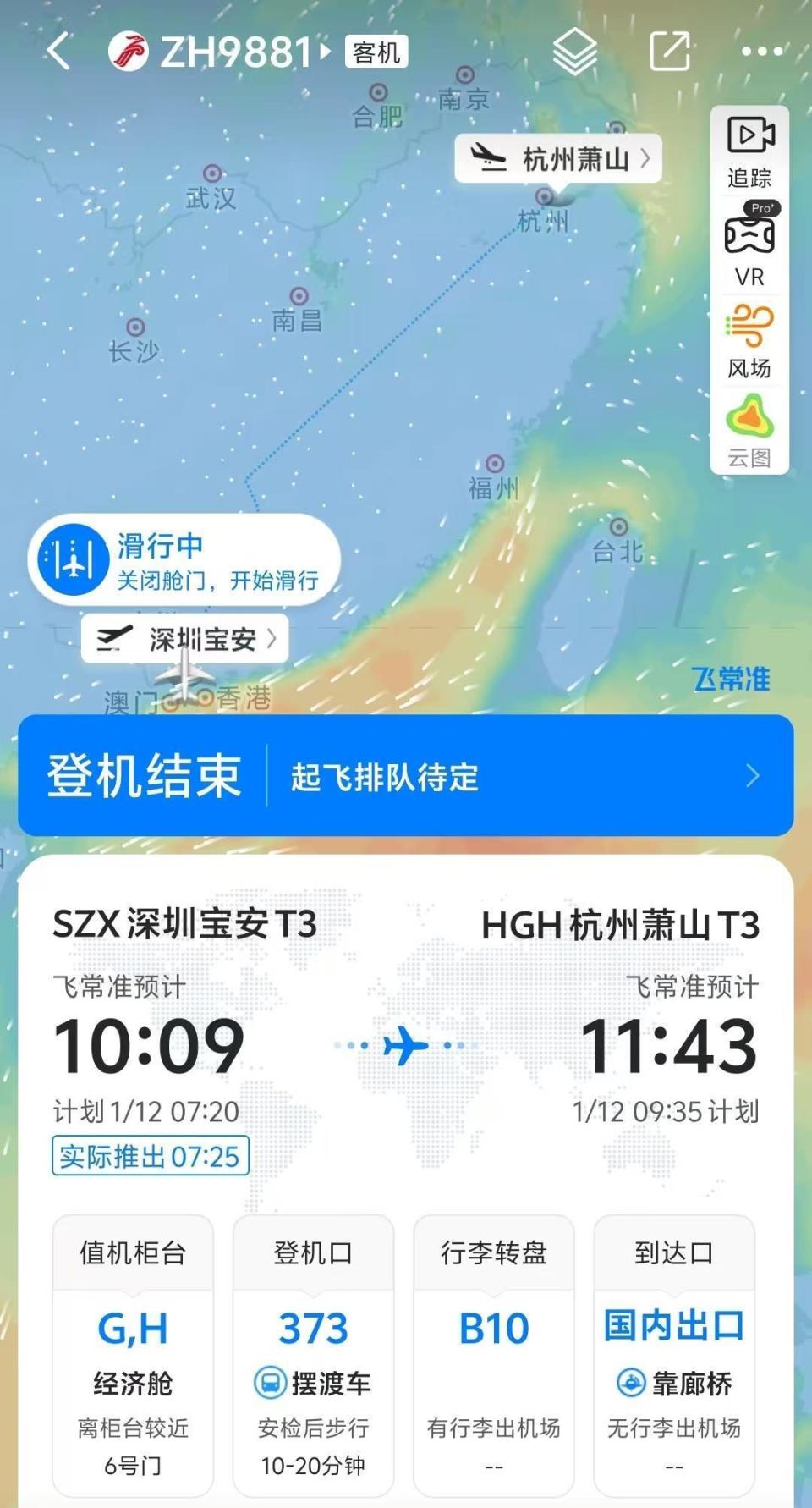This screenshot has width=812, height=1508.
Task: Tap the taxiing aircraft status icon
Action: (x=73, y=559)
